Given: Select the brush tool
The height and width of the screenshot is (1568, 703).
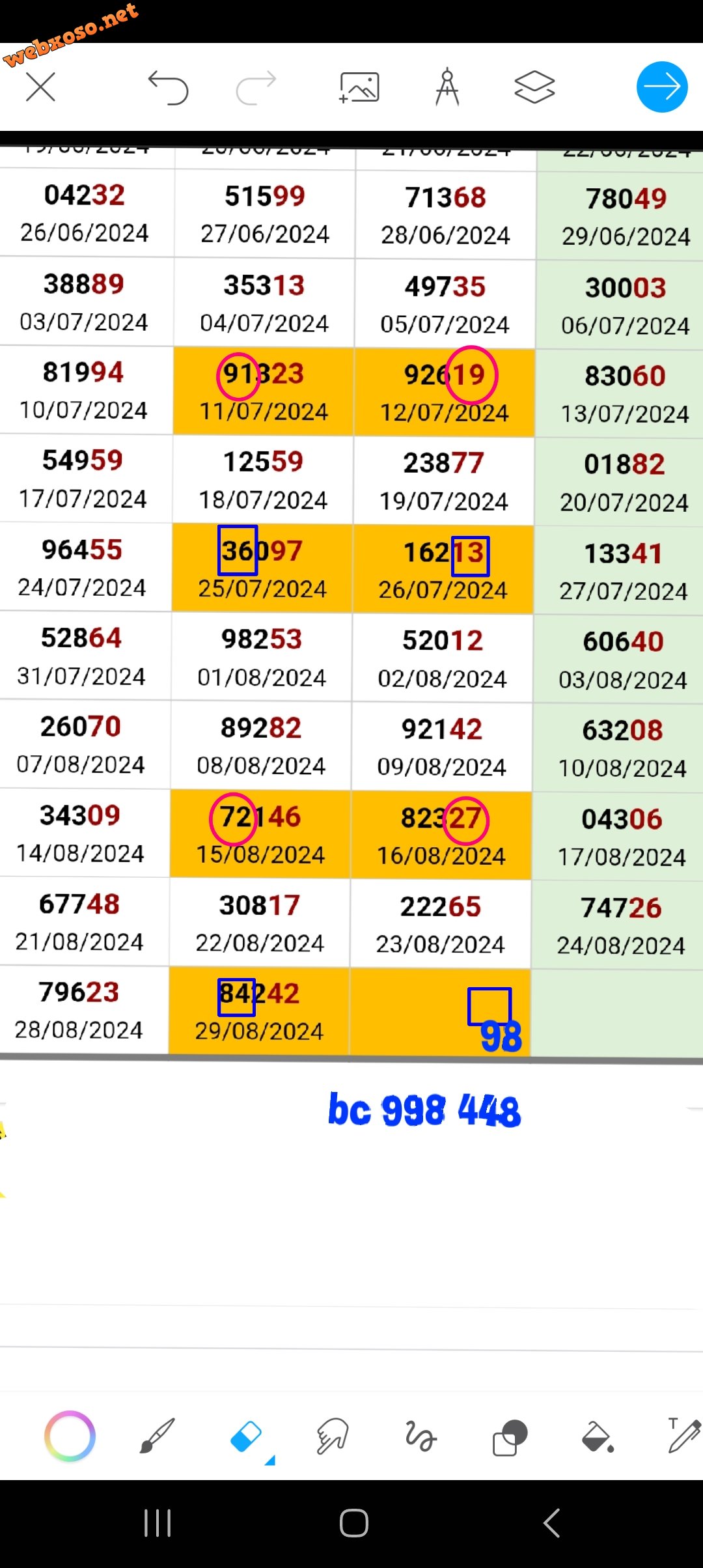Looking at the screenshot, I should [x=157, y=1436].
